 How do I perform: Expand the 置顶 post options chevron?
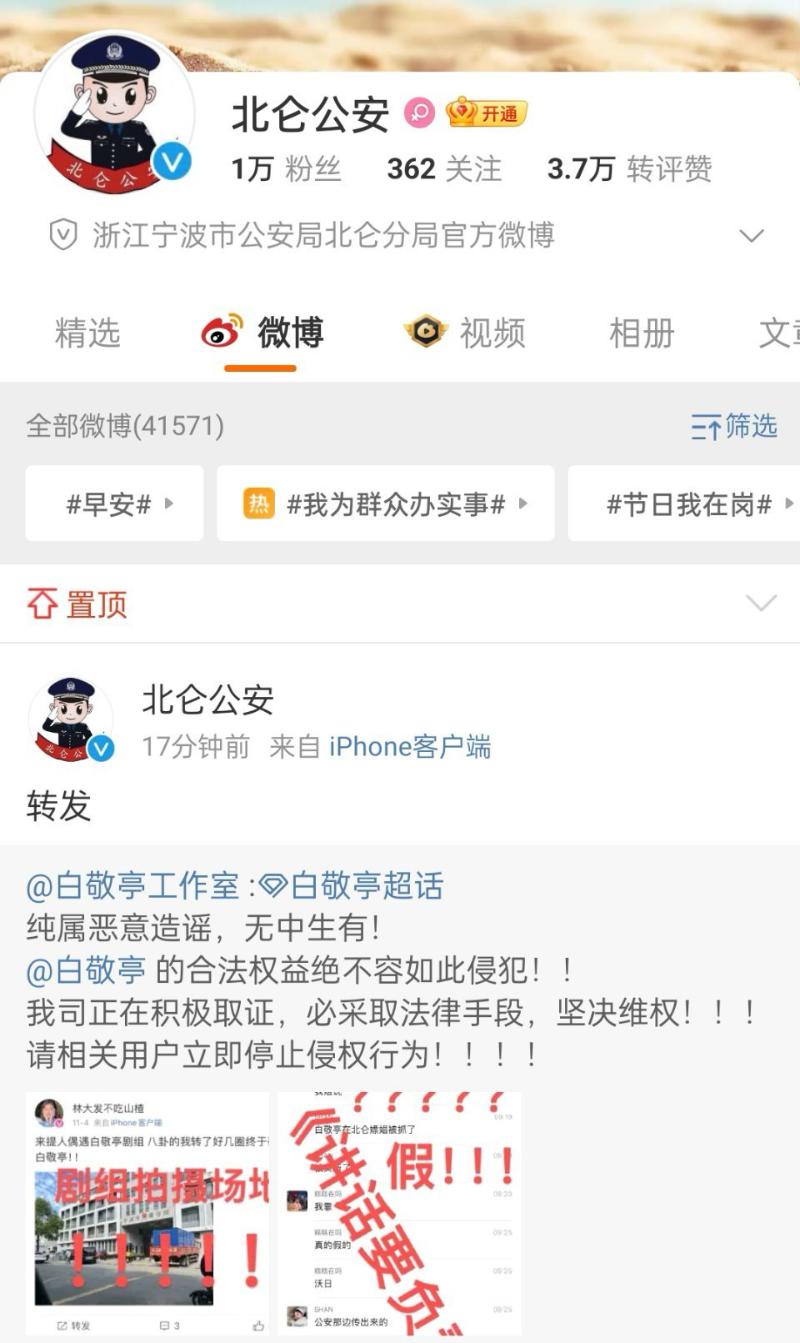tap(761, 603)
